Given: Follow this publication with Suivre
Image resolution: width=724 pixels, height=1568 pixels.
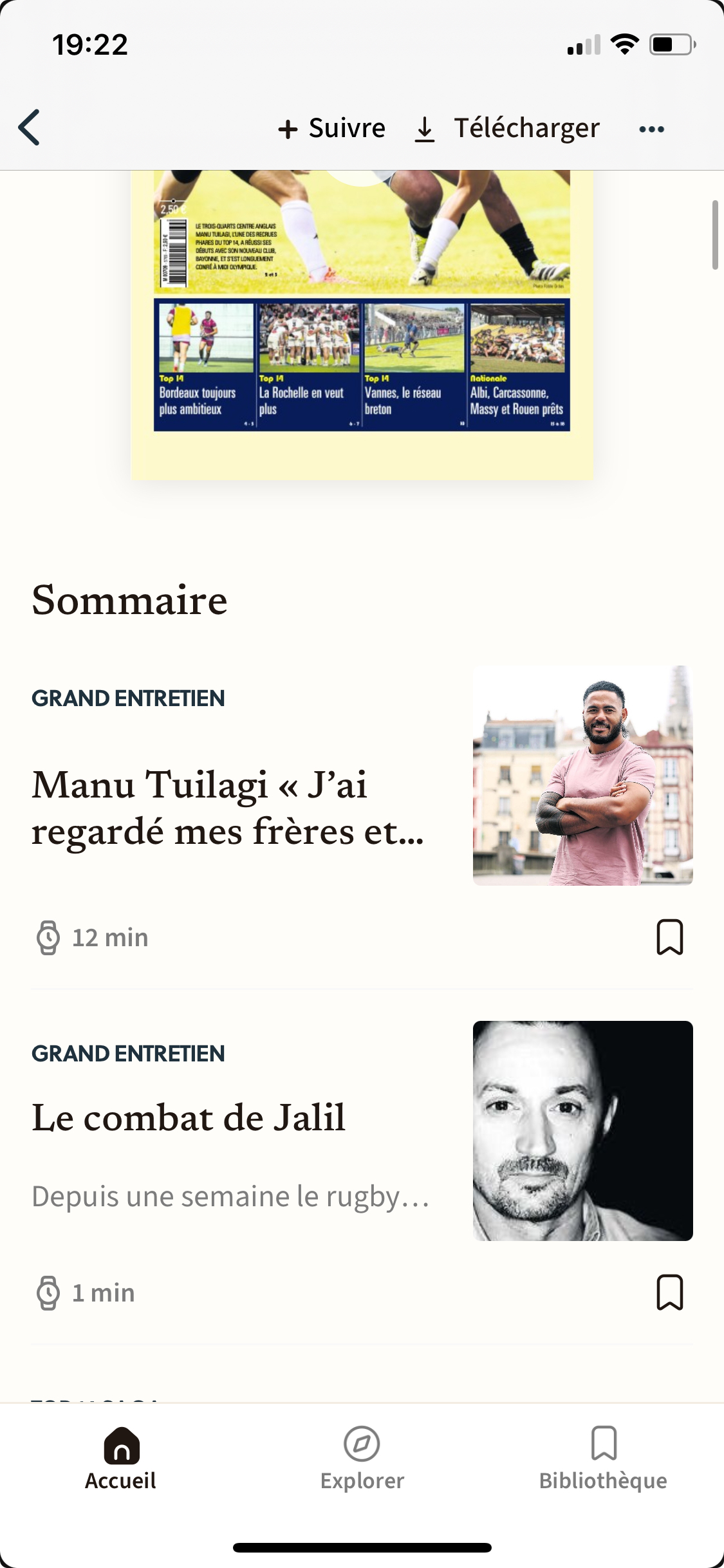Looking at the screenshot, I should 332,128.
